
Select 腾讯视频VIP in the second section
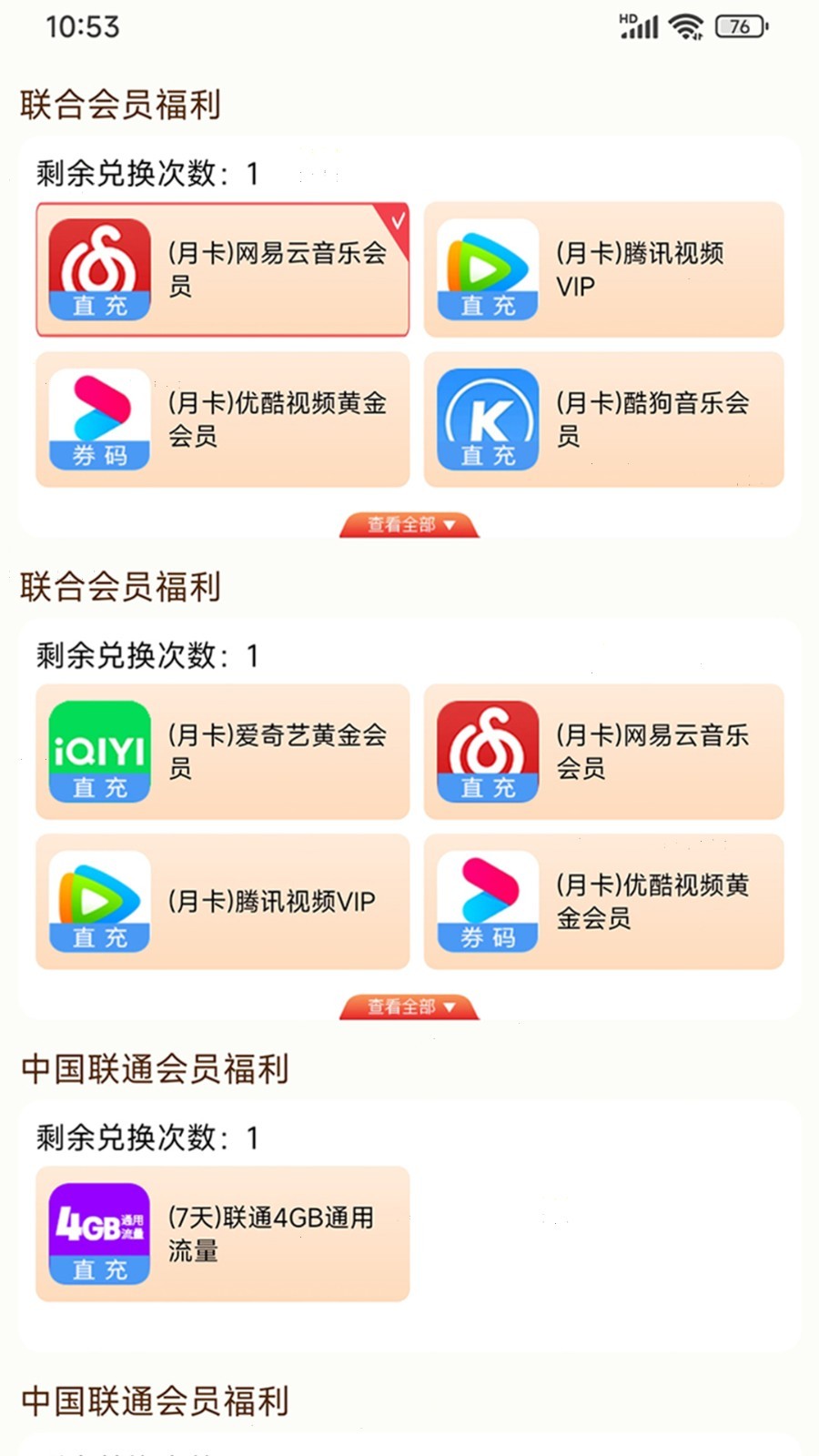222,902
